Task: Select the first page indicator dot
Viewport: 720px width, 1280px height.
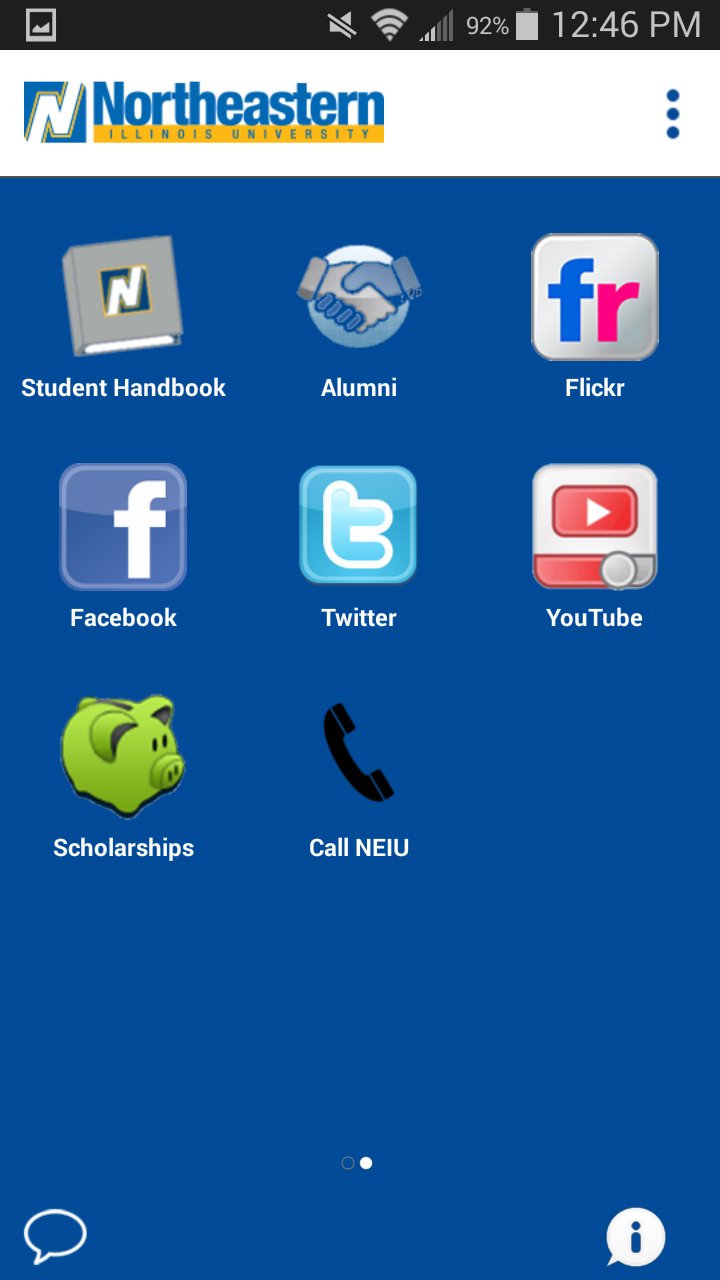Action: click(x=347, y=1163)
